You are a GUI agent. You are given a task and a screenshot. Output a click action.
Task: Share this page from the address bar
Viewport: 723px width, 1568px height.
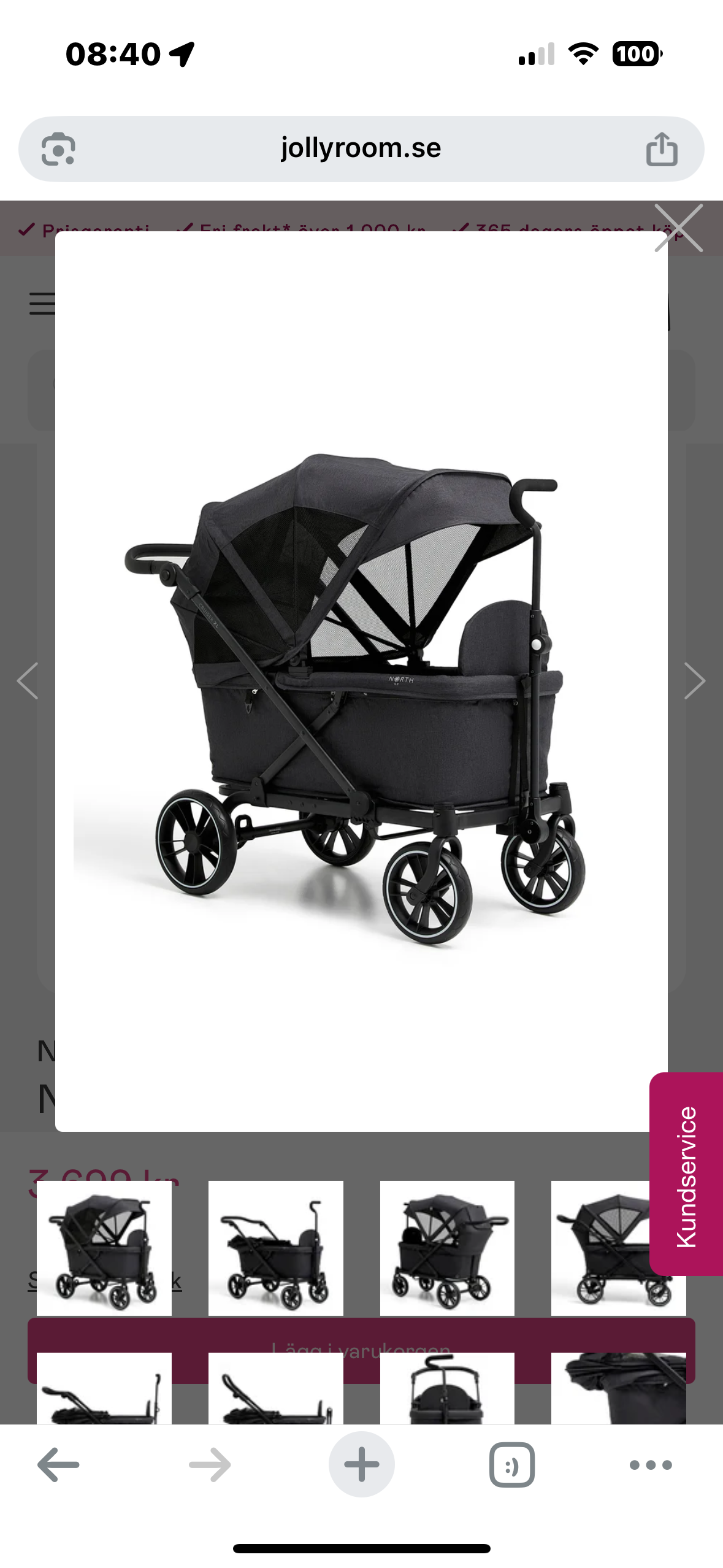(662, 149)
